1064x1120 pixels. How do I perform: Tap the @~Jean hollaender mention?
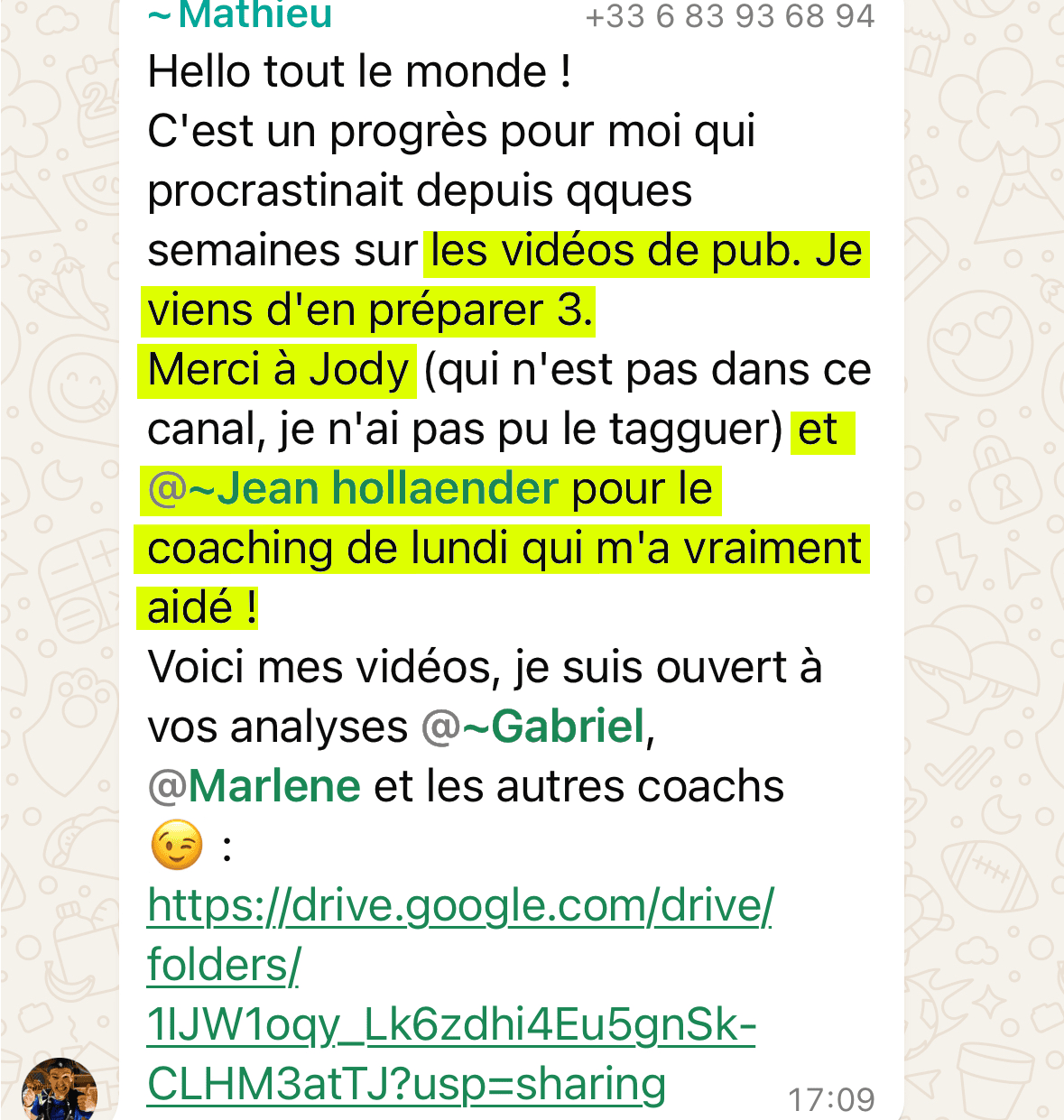coord(353,488)
